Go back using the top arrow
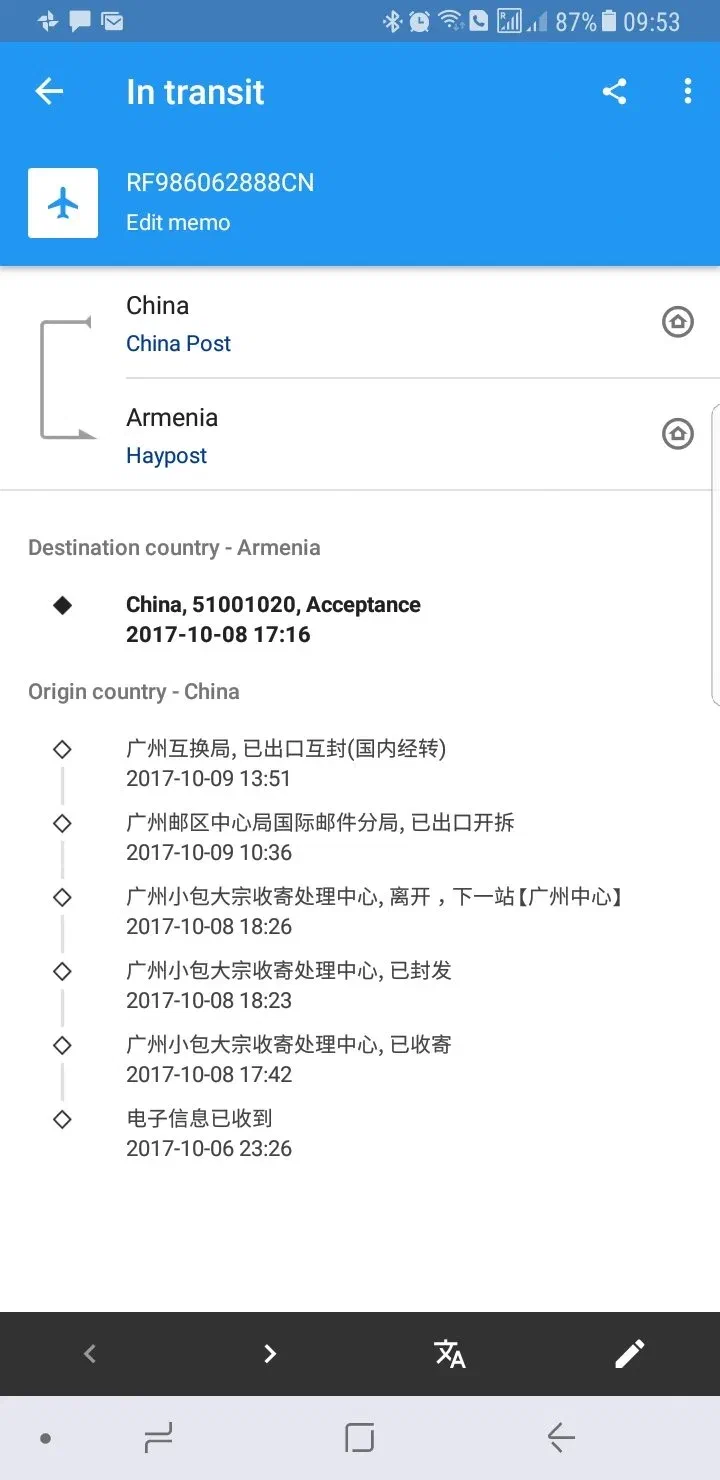This screenshot has height=1480, width=720. point(49,92)
